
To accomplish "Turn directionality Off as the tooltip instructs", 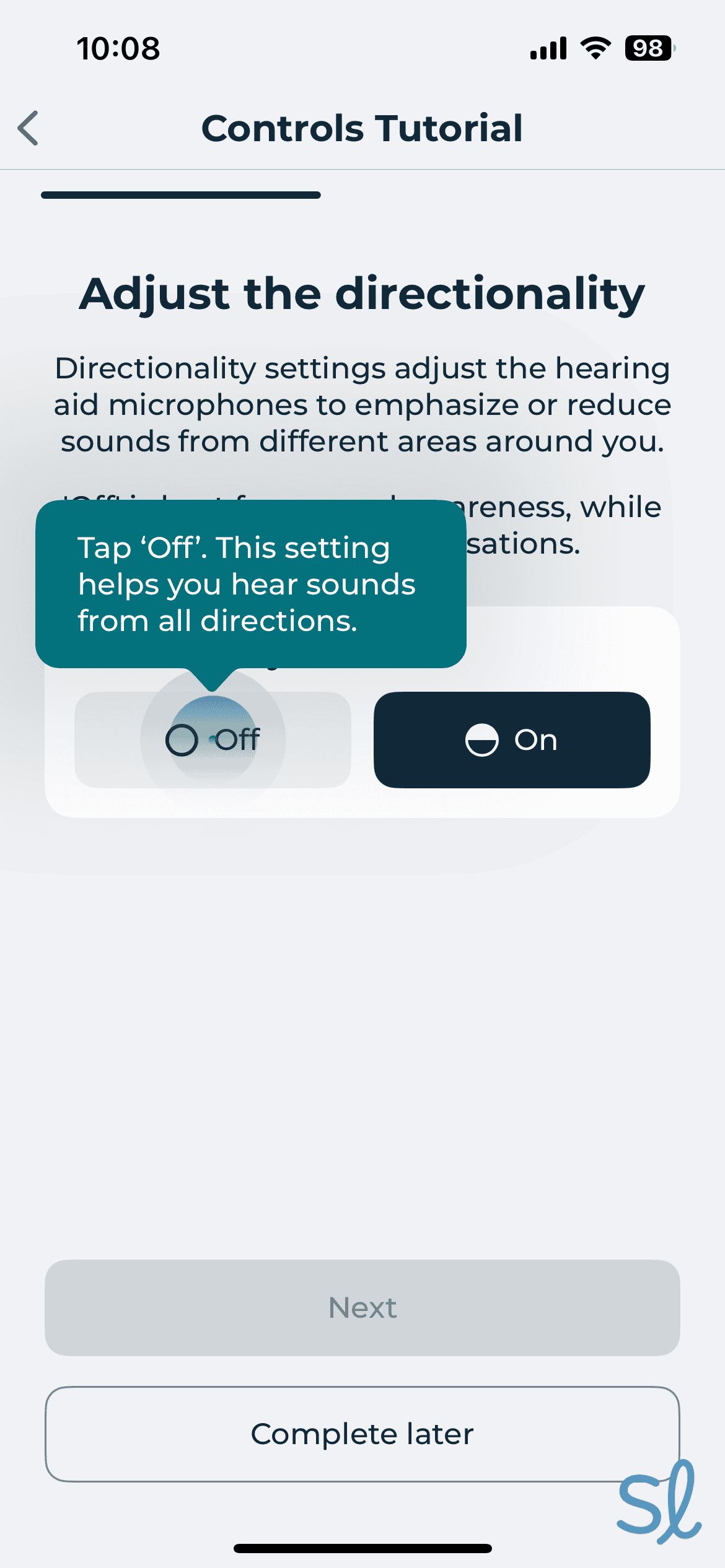I will click(x=214, y=739).
